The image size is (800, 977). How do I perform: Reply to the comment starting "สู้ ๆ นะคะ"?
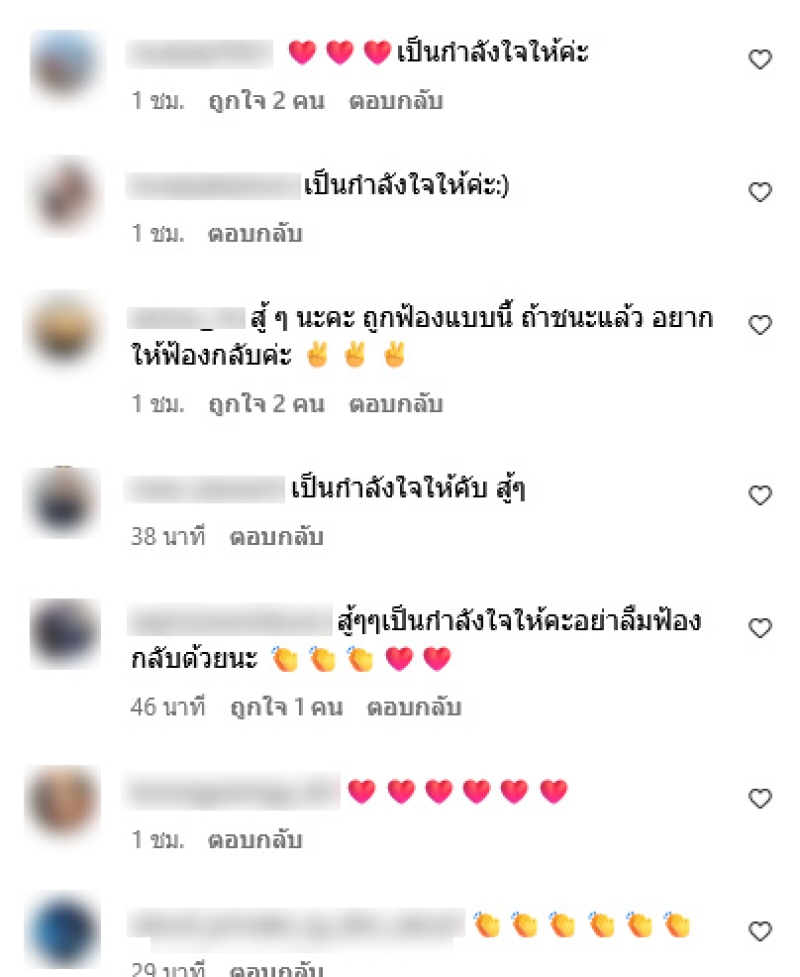(395, 404)
